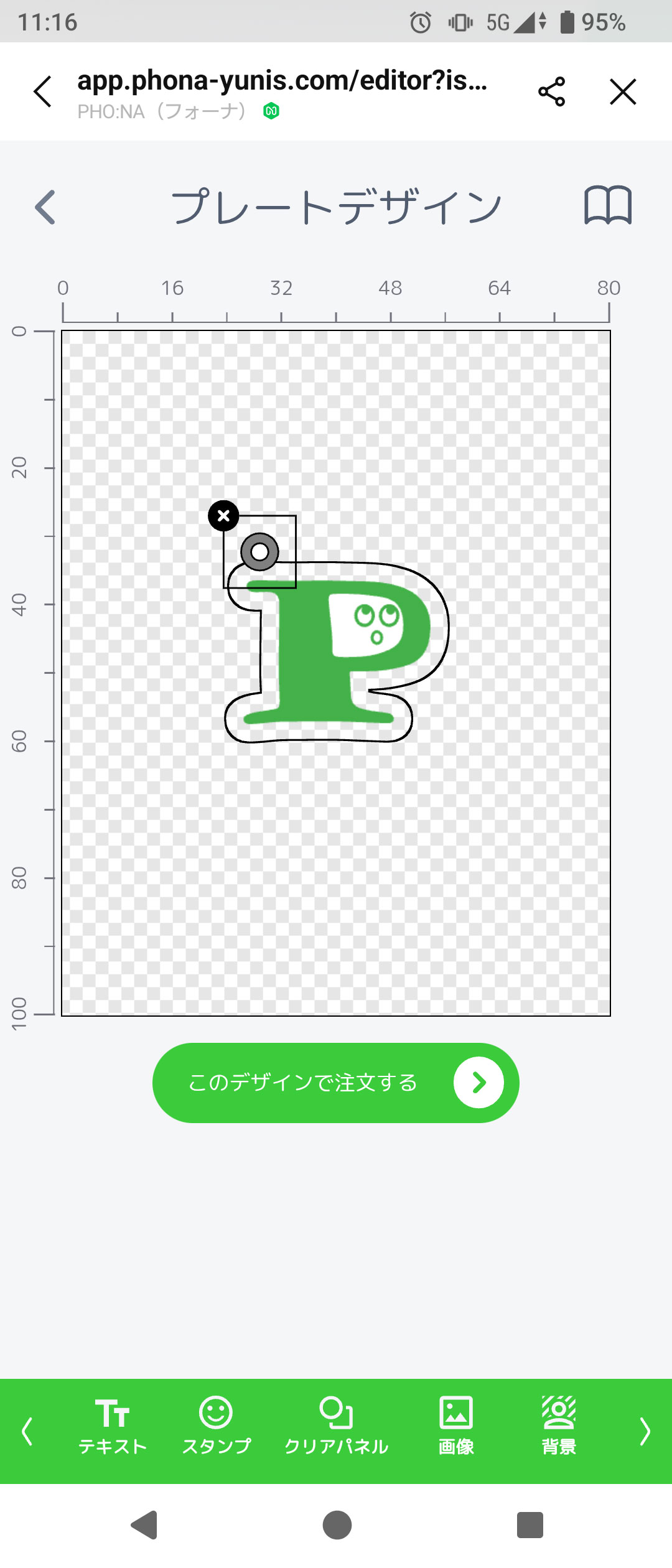Remove the selected hole with the X
Screen dimensions: 672x1568
coord(223,516)
